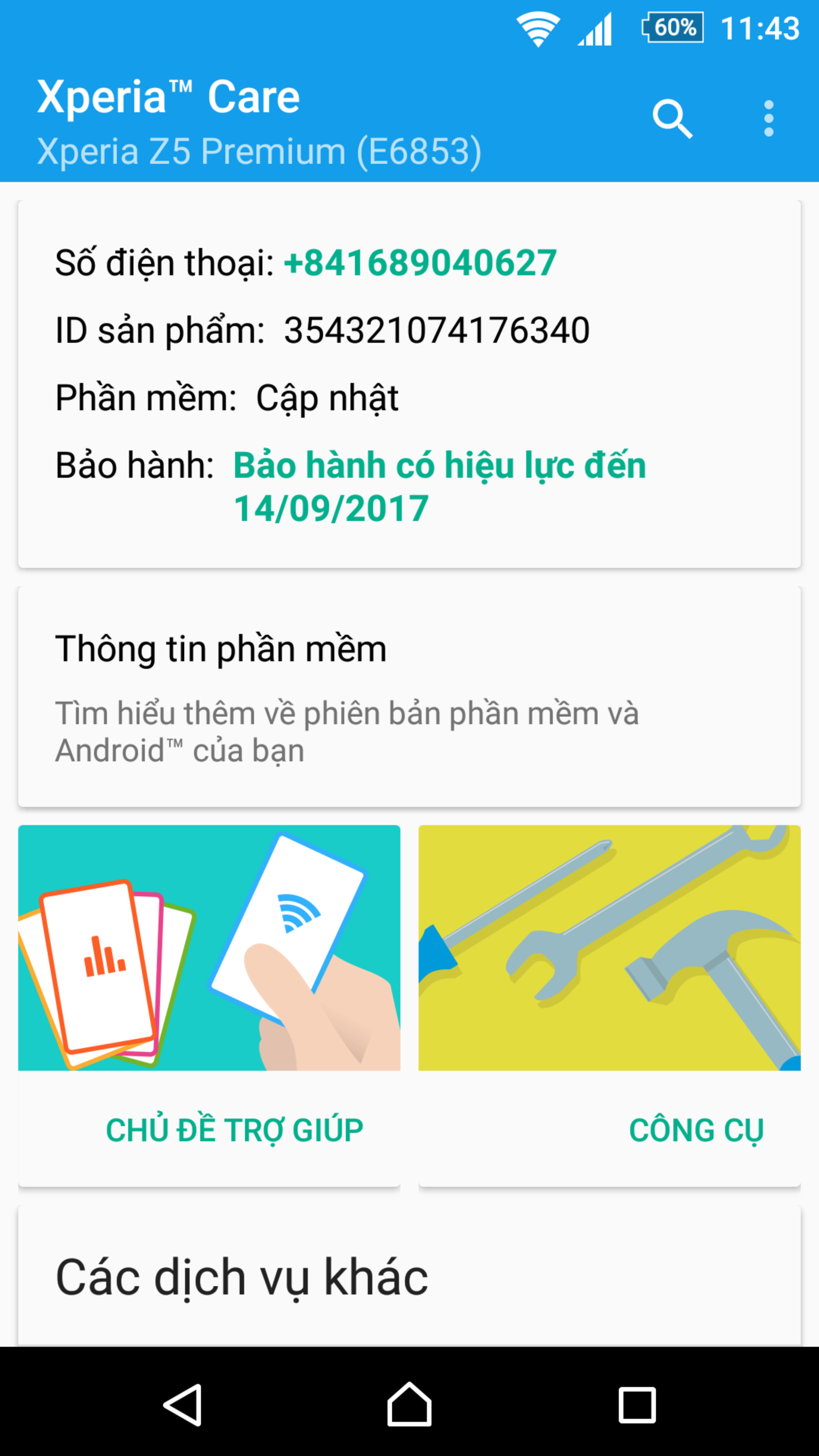Open the CHỦ ĐỀ TRỢ GIÚP help topics card
819x1456 pixels.
[x=209, y=1006]
